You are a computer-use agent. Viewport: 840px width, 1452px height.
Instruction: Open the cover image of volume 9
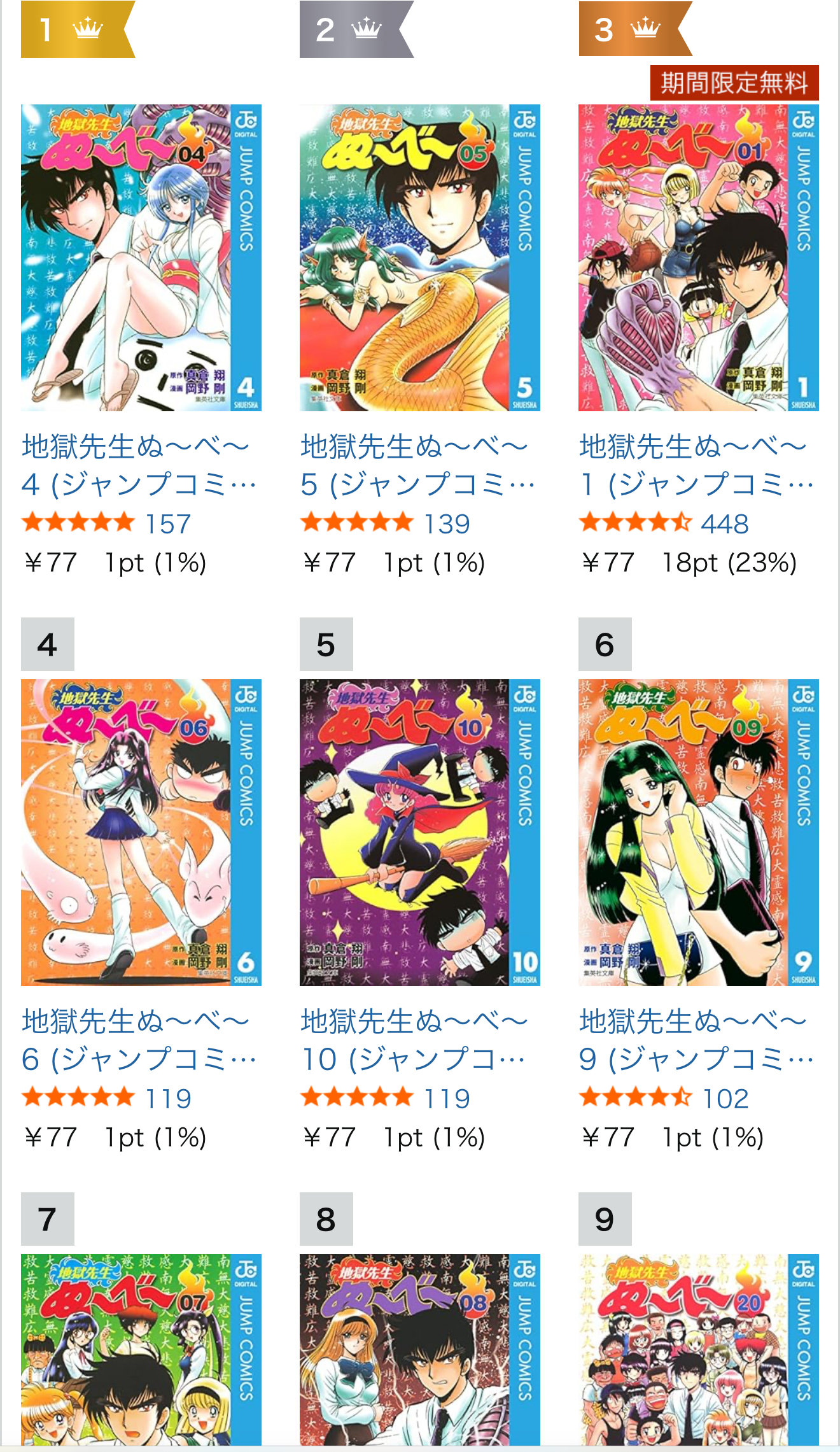[x=699, y=833]
